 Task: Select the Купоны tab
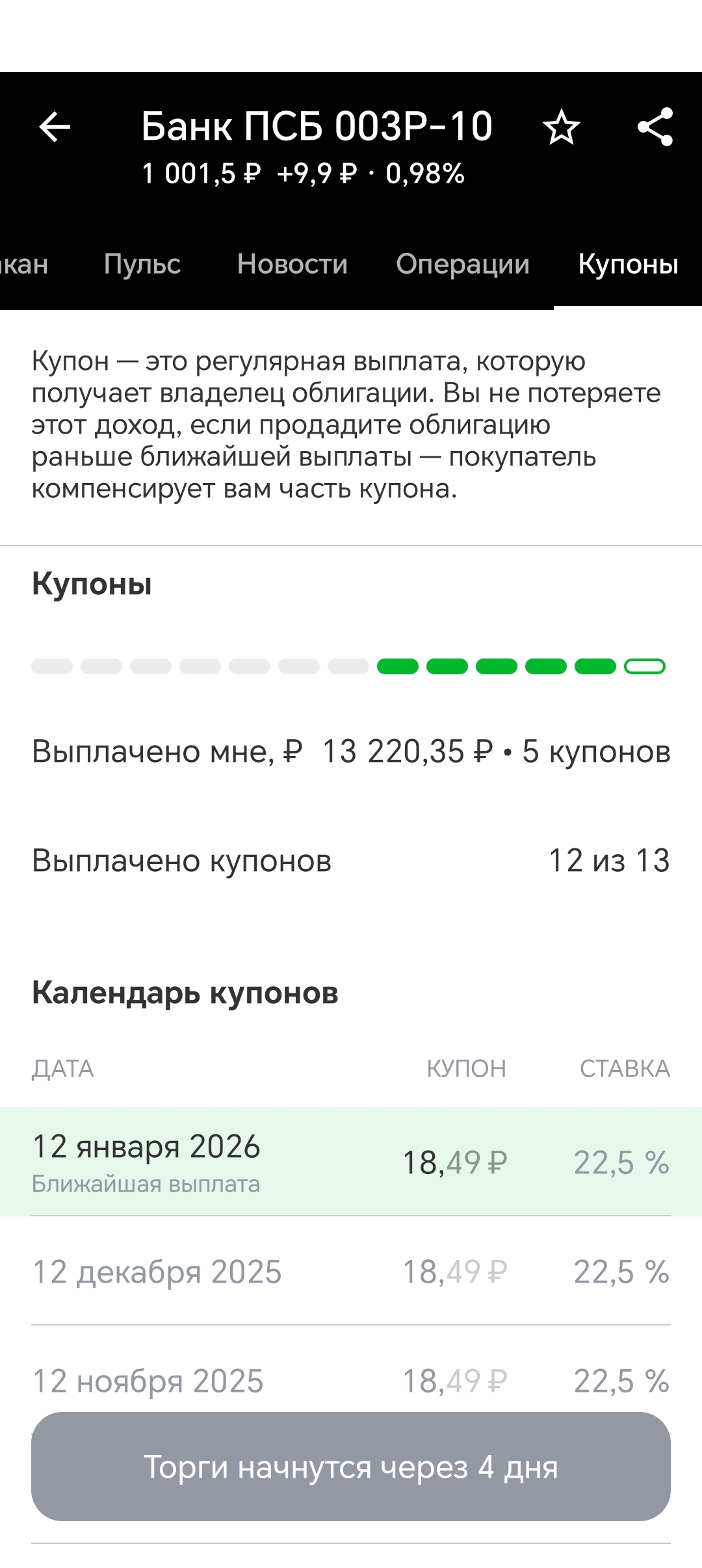coord(628,265)
